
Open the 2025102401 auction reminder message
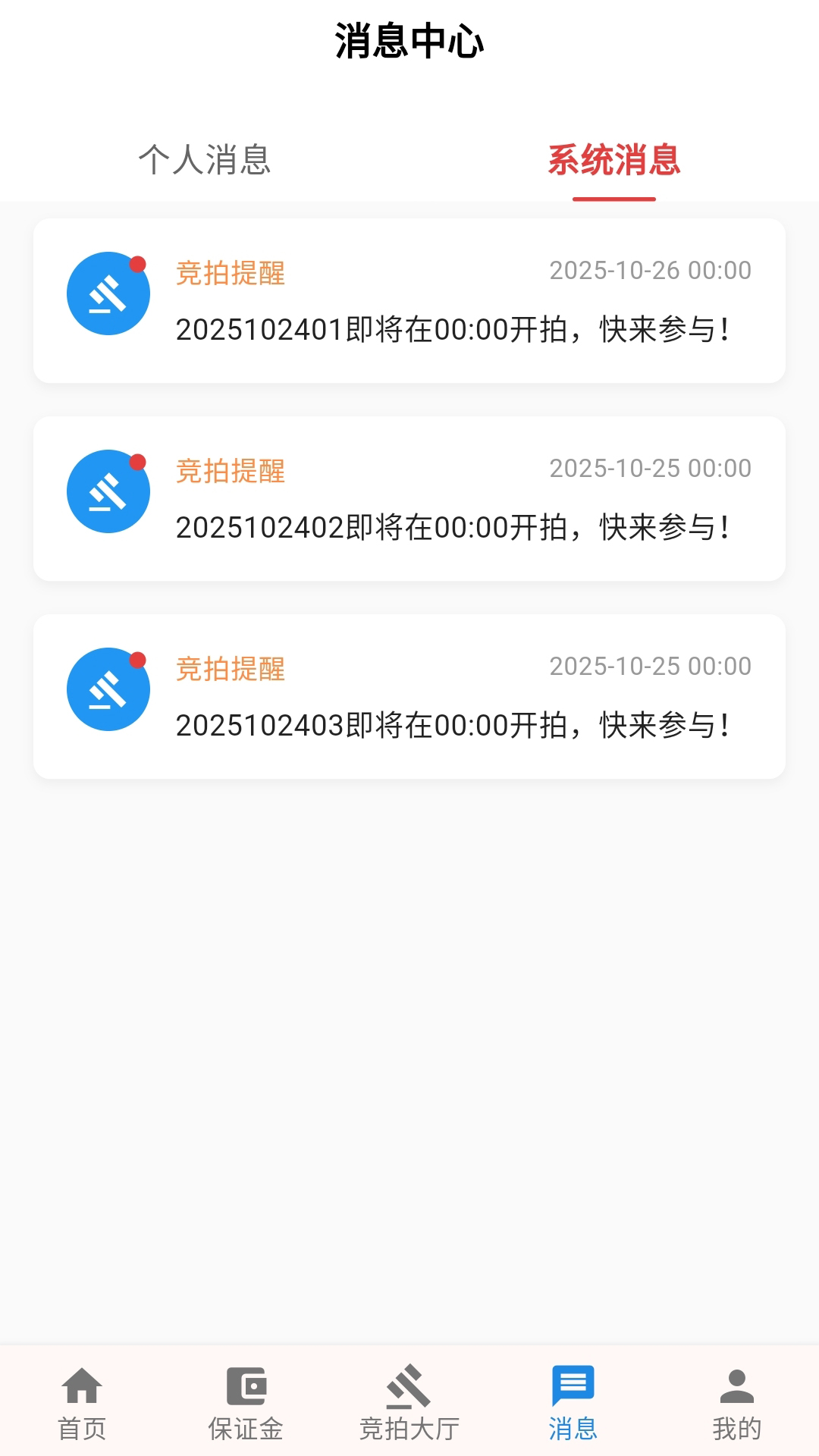coord(409,298)
